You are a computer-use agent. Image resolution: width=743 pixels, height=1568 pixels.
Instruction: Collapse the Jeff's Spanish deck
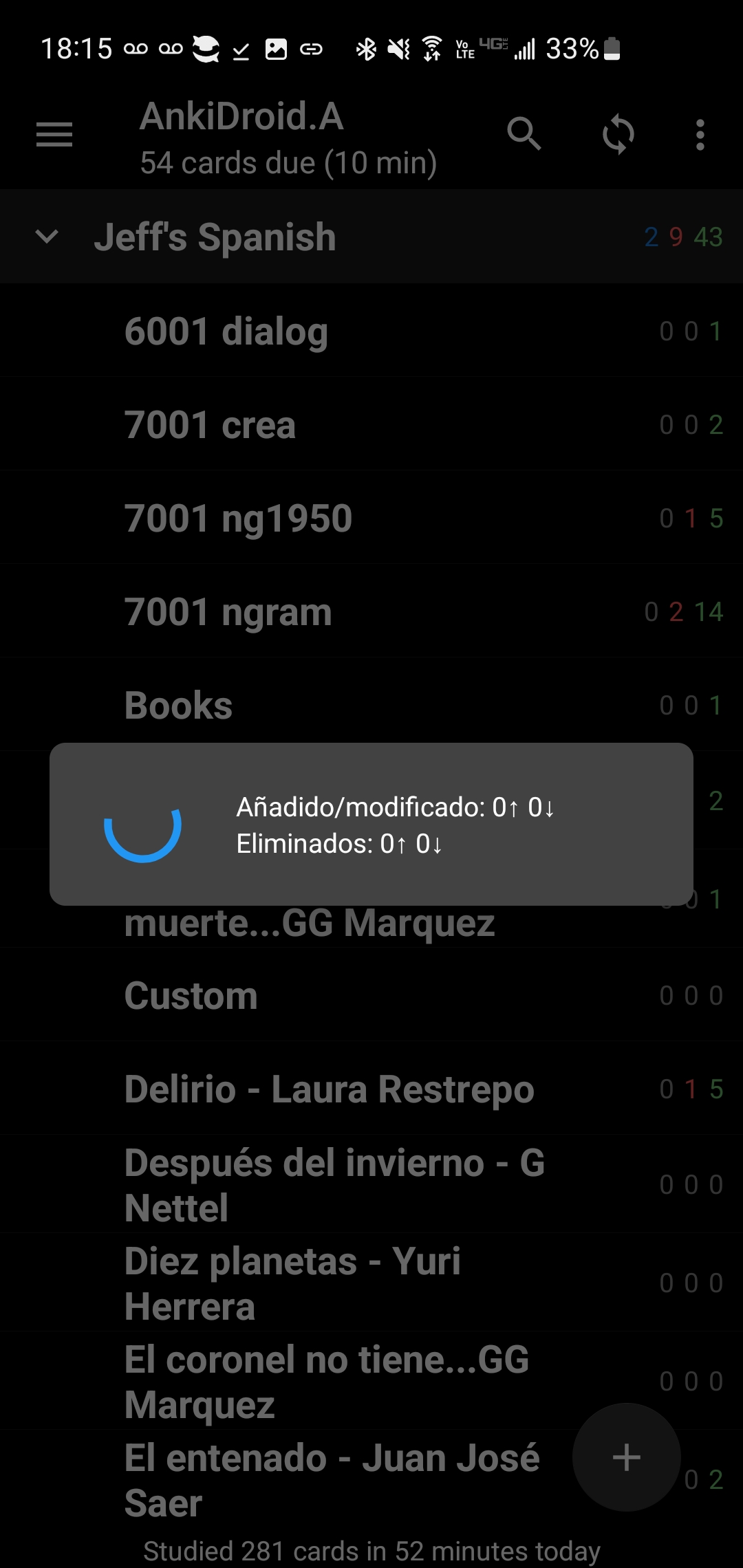pos(47,237)
